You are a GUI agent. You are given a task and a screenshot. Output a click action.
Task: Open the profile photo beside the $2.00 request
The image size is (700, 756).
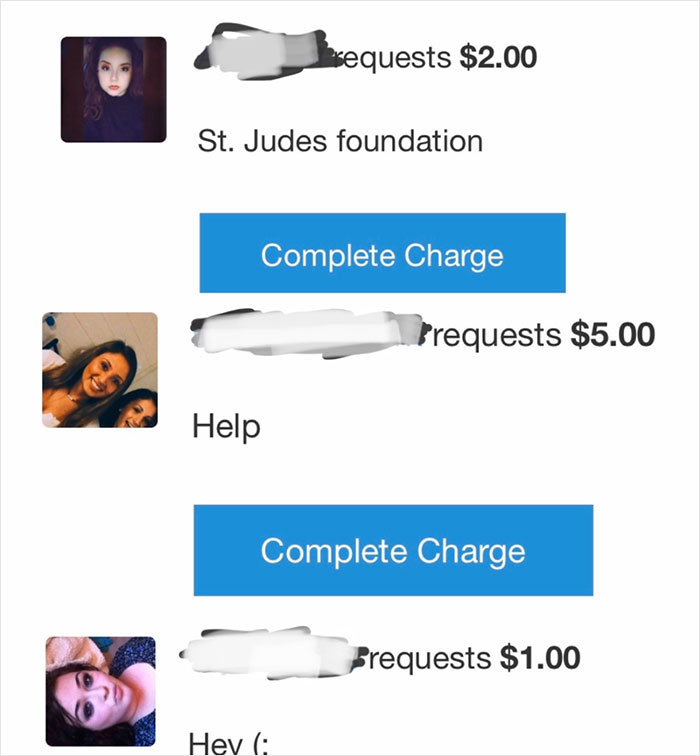click(x=113, y=90)
